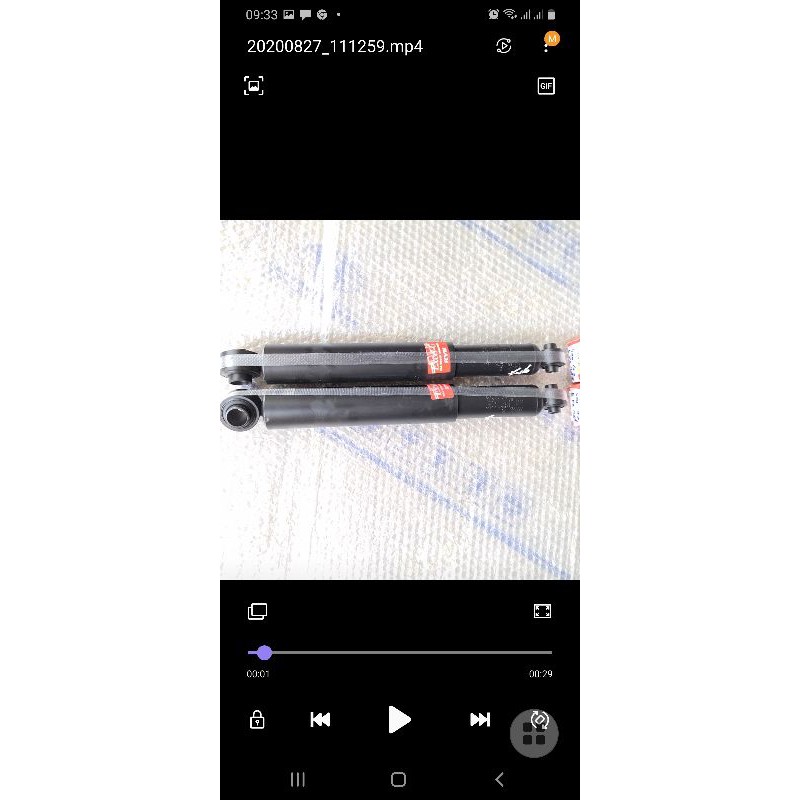Open the pop-up player view

click(x=257, y=611)
